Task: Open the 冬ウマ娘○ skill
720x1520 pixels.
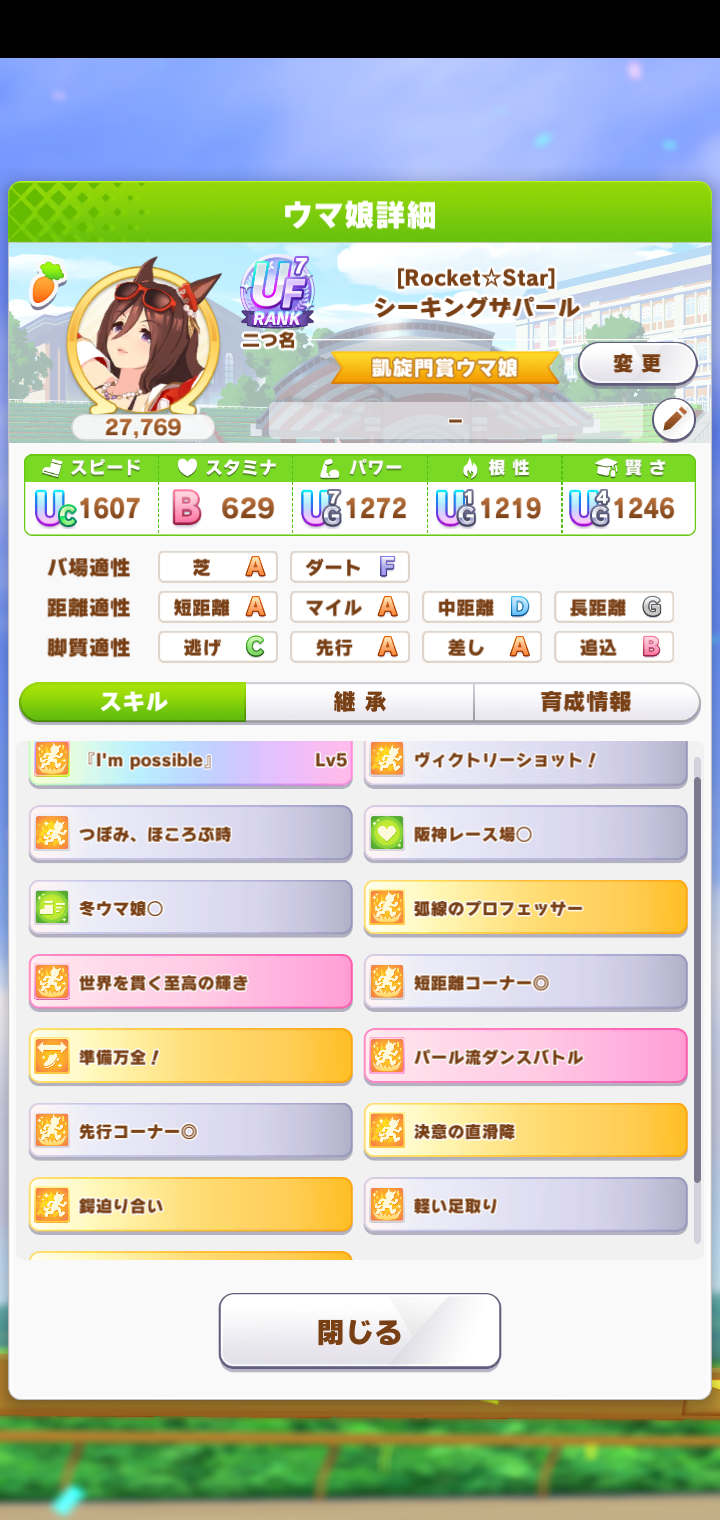Action: point(191,909)
